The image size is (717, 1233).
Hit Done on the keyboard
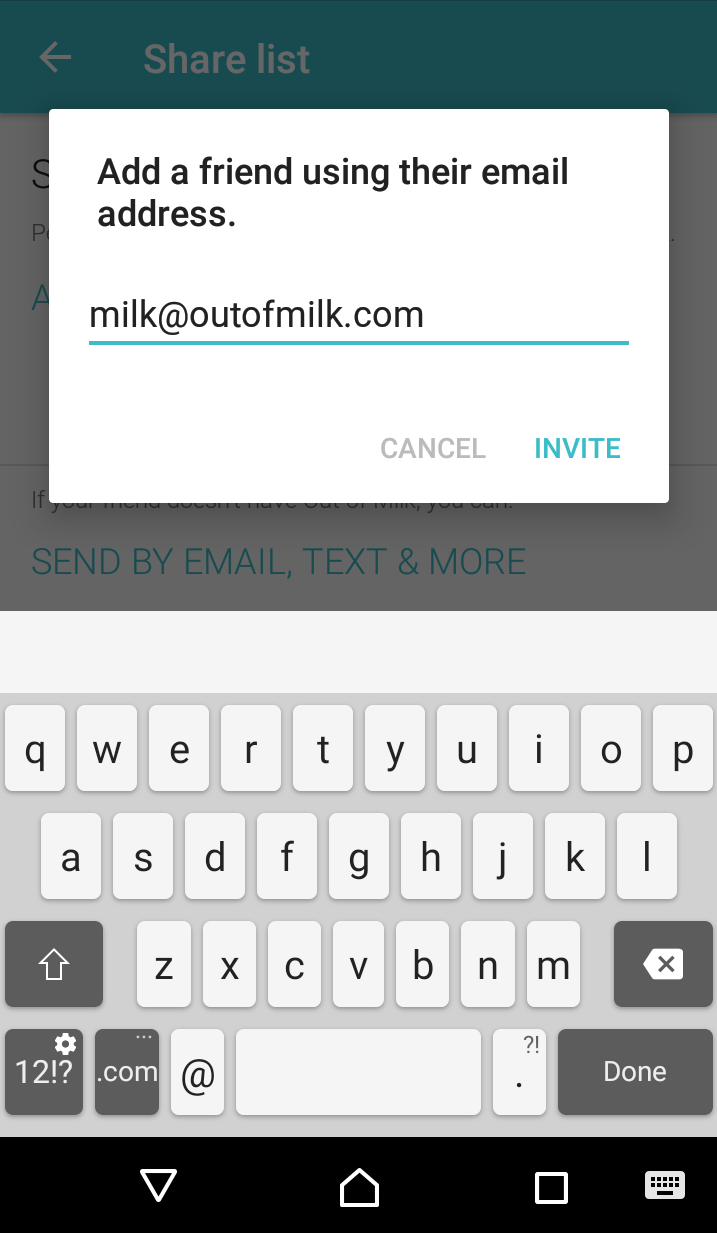[634, 1072]
